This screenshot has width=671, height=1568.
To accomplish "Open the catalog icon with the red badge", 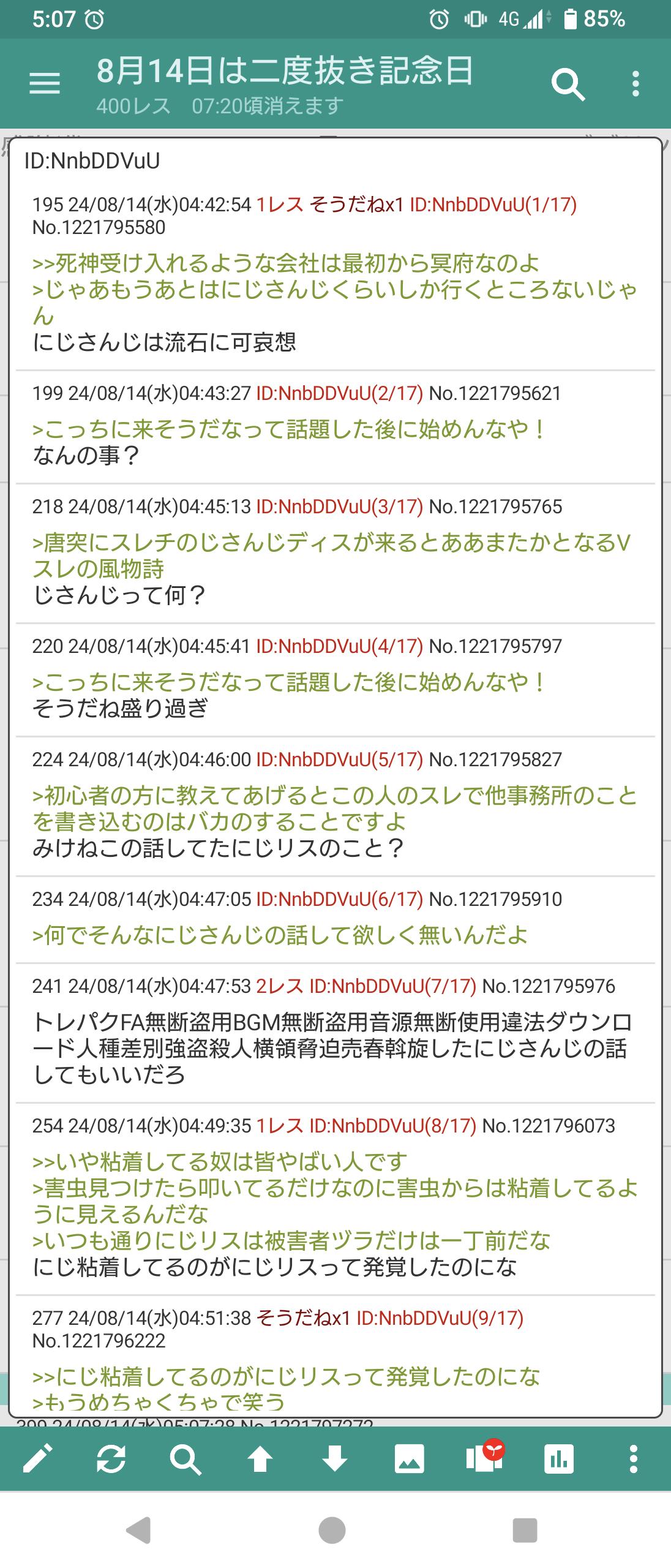I will click(x=484, y=1458).
